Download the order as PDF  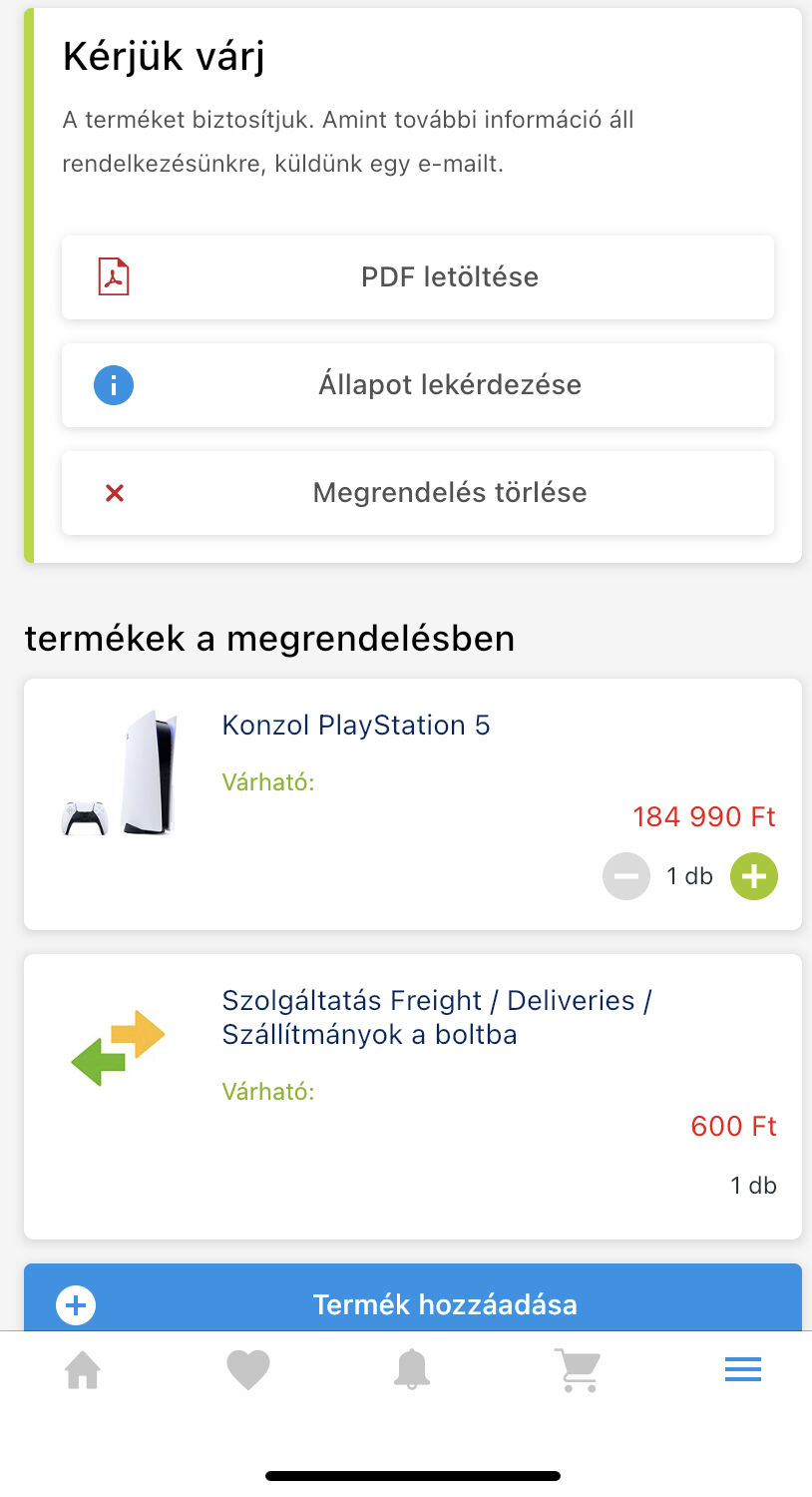(418, 277)
